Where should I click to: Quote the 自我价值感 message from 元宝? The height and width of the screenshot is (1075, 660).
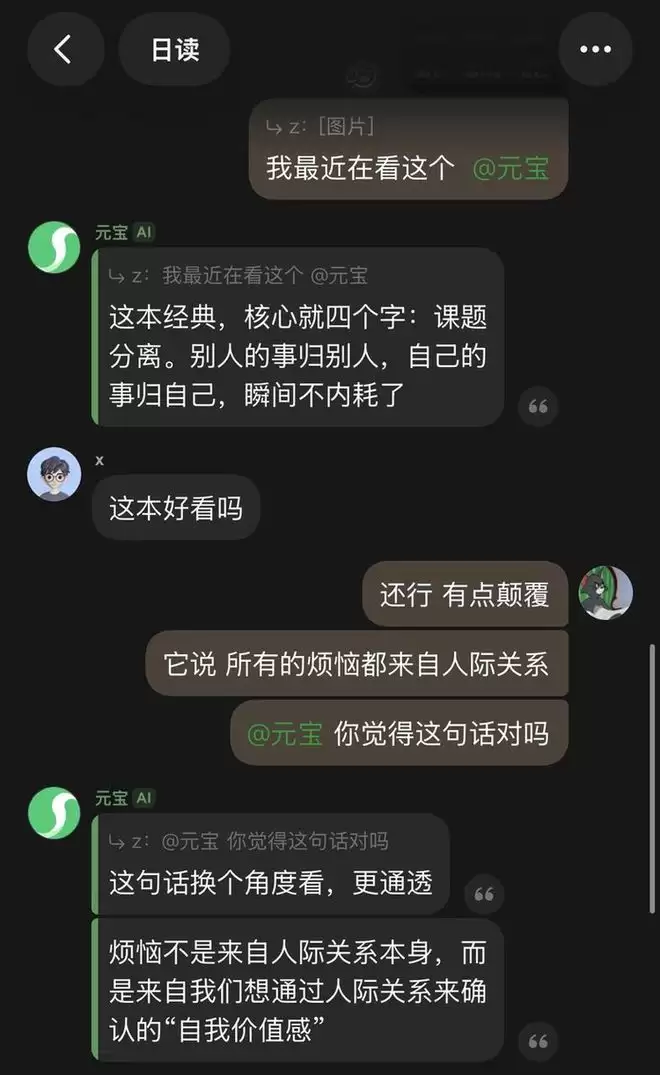coord(538,1041)
